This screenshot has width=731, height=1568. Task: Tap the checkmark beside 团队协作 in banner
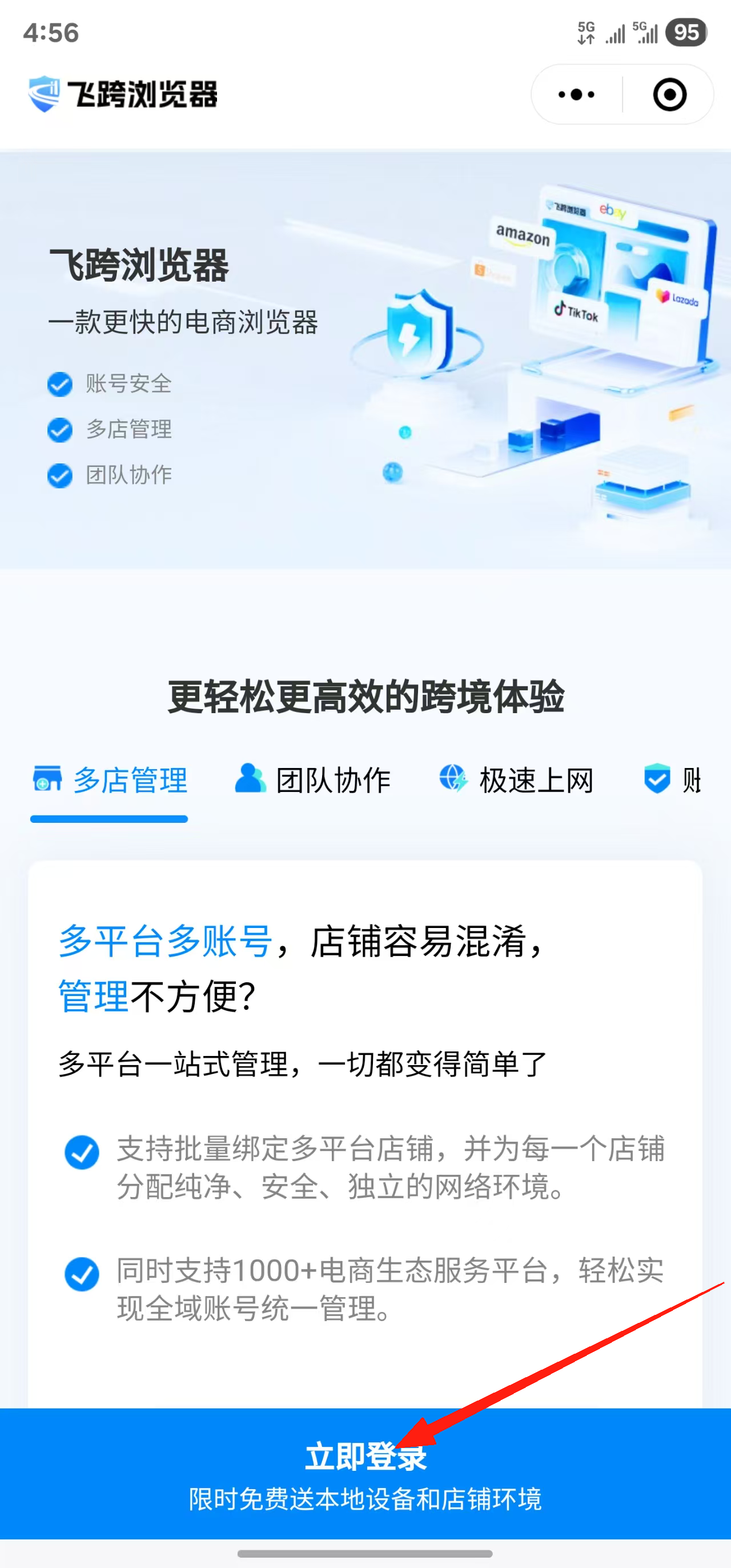coord(59,475)
